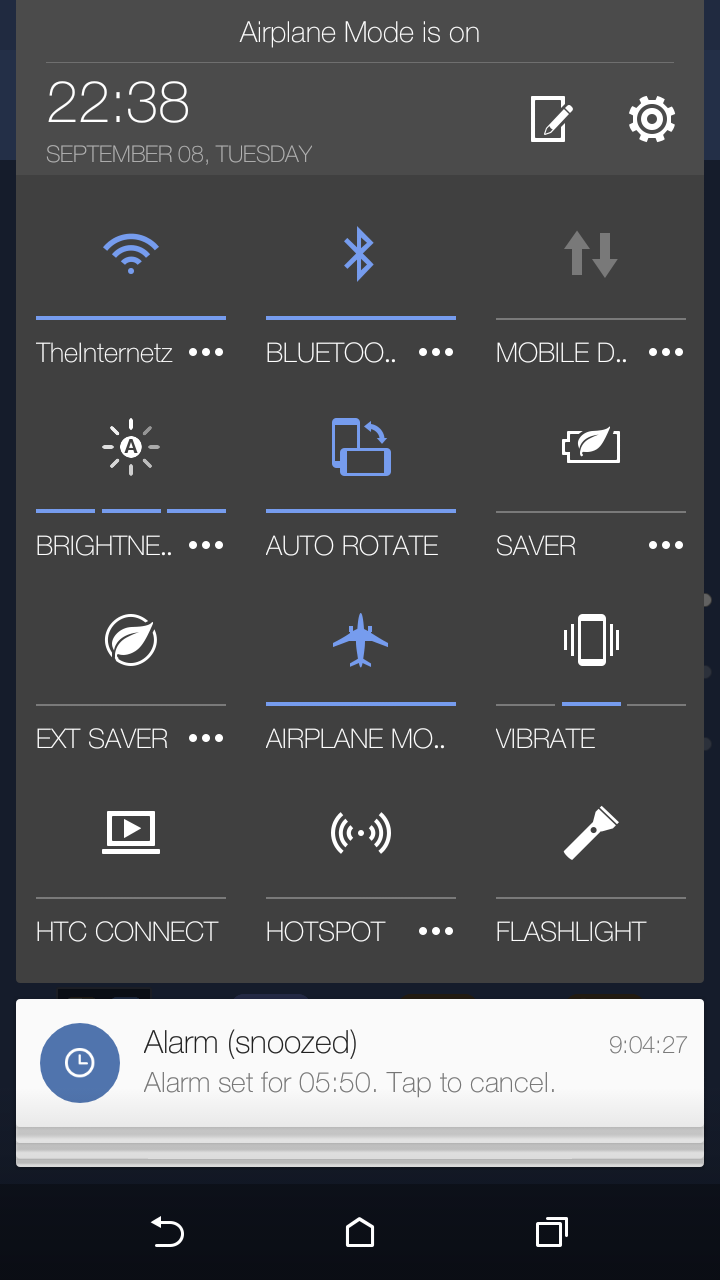The width and height of the screenshot is (720, 1280).
Task: Open HTC Connect
Action: click(x=131, y=832)
